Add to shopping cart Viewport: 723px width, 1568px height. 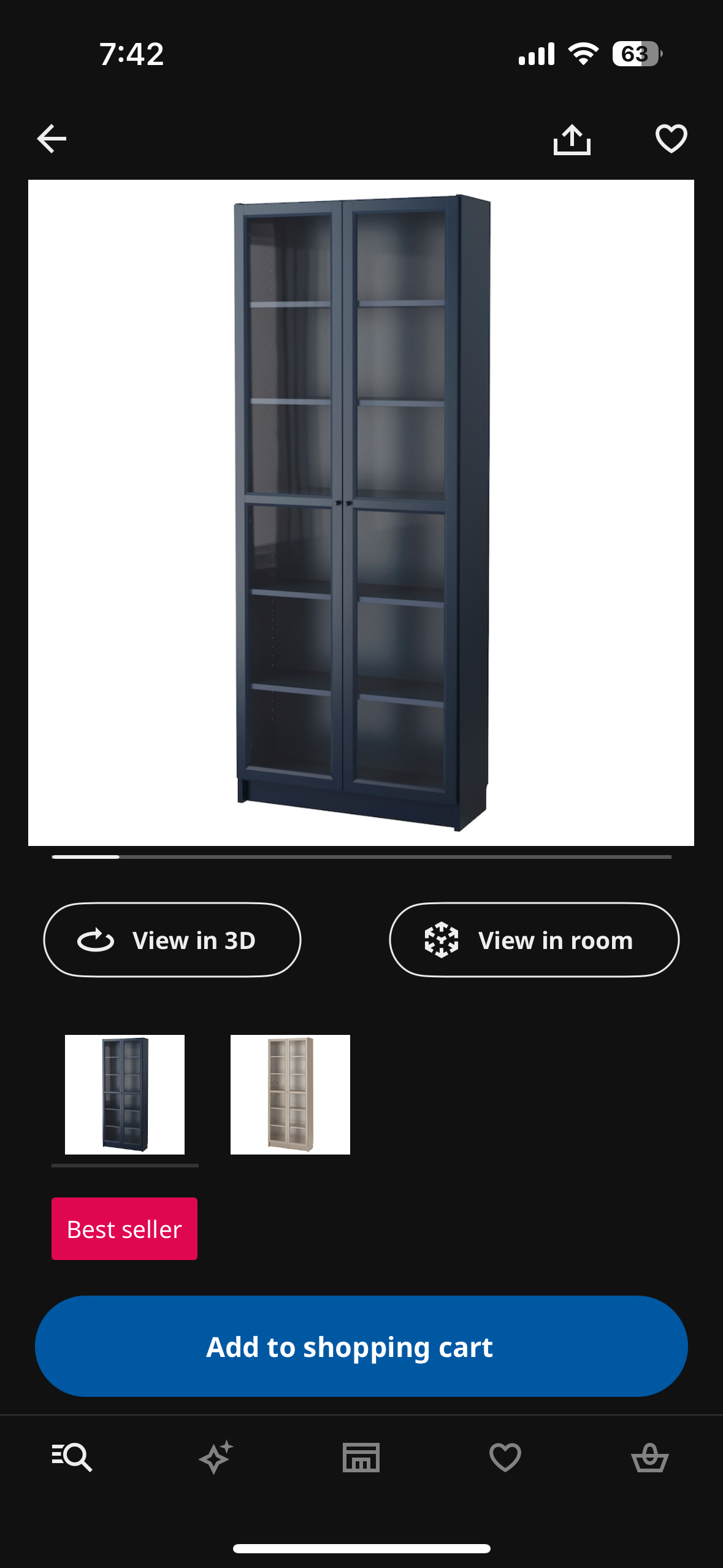pos(361,1347)
